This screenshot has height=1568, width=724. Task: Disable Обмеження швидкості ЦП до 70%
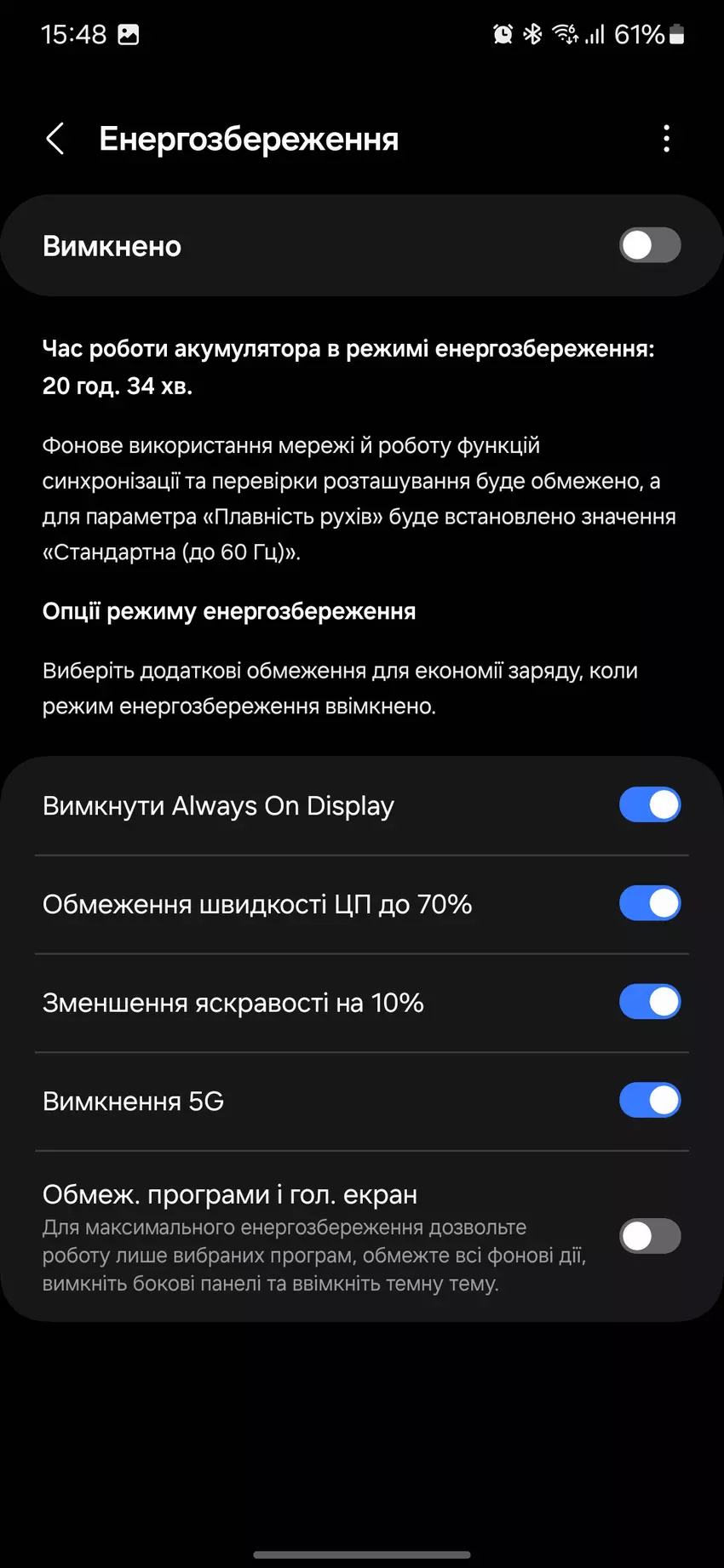[x=649, y=903]
